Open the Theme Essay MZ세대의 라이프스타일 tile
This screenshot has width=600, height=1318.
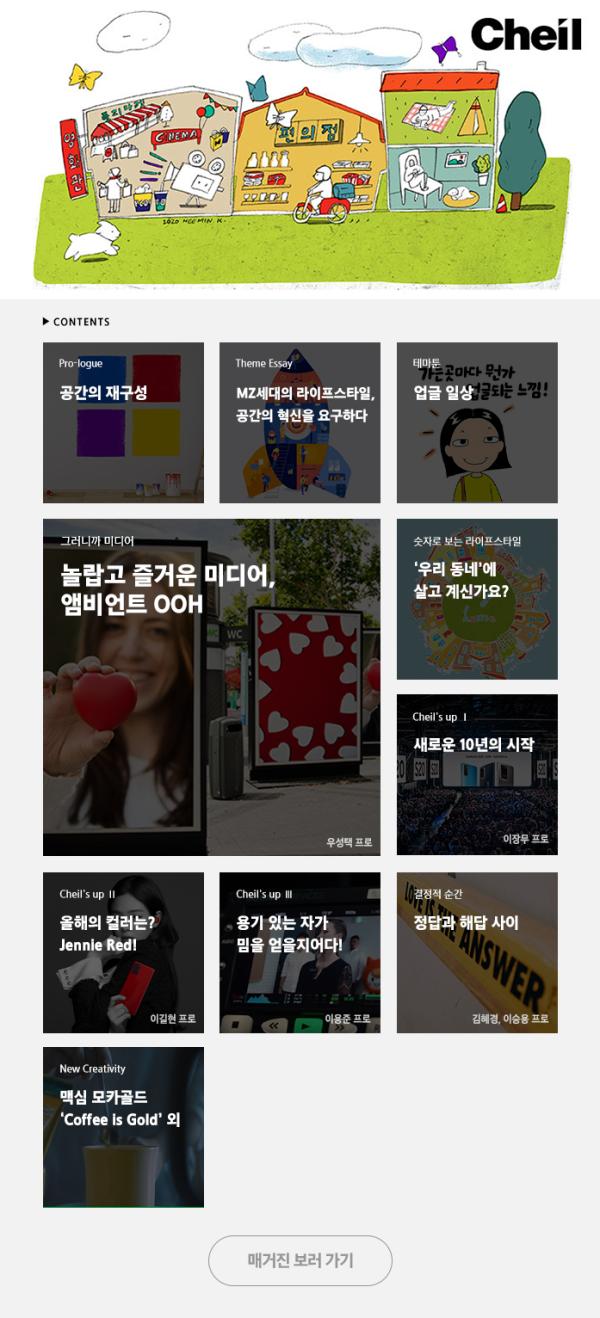(x=300, y=422)
